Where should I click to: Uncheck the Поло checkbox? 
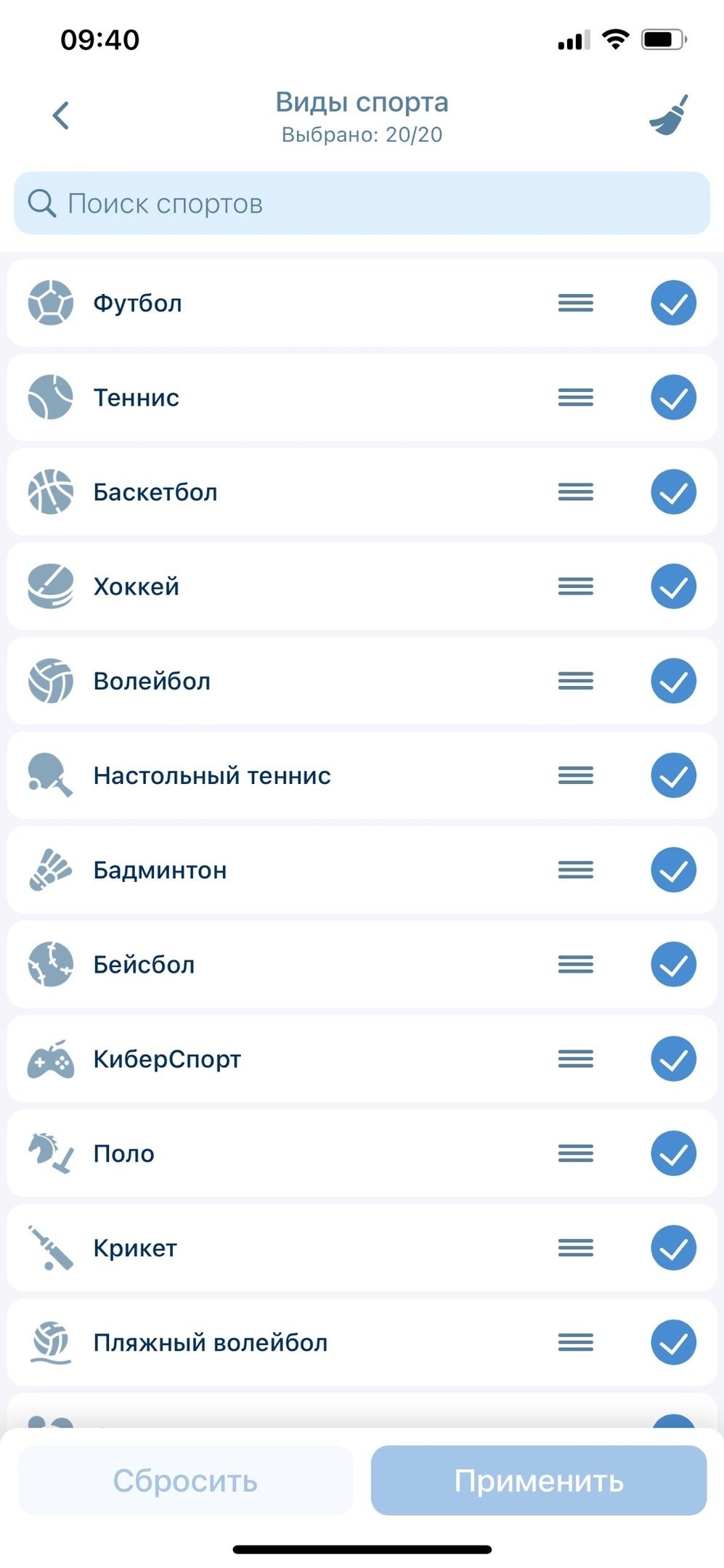click(672, 1153)
